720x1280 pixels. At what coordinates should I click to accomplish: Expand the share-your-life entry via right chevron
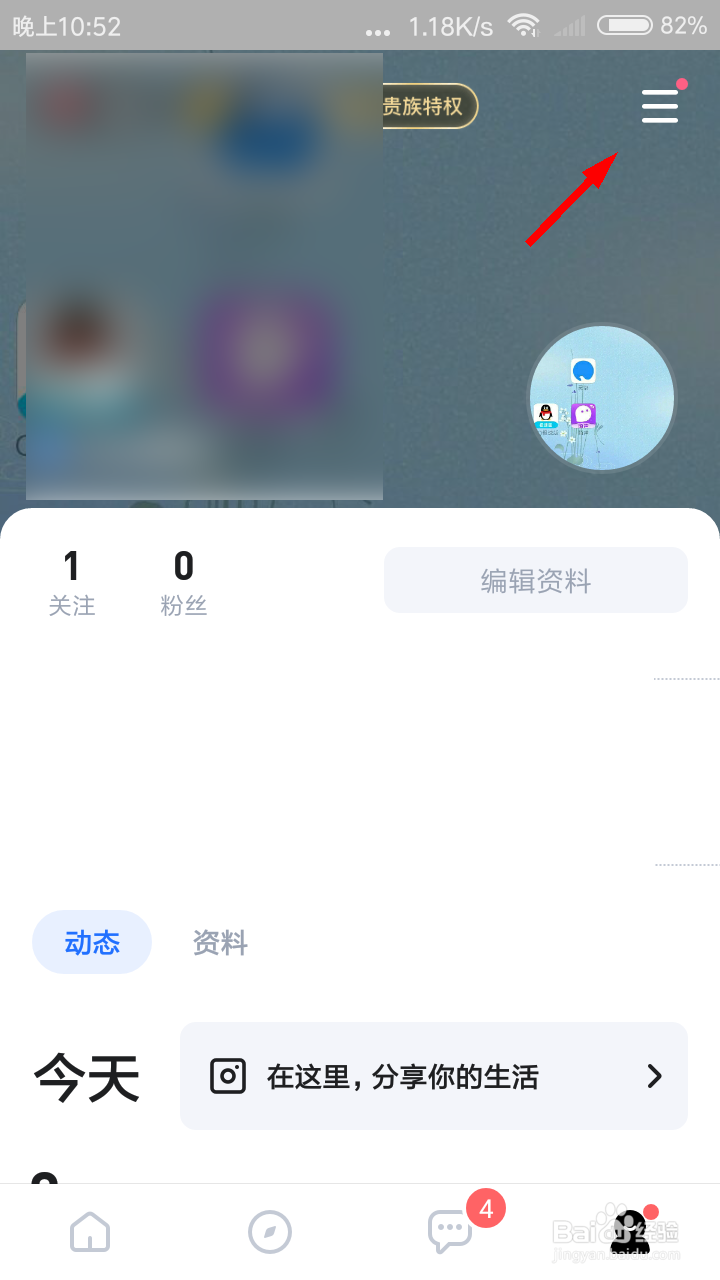click(655, 1076)
